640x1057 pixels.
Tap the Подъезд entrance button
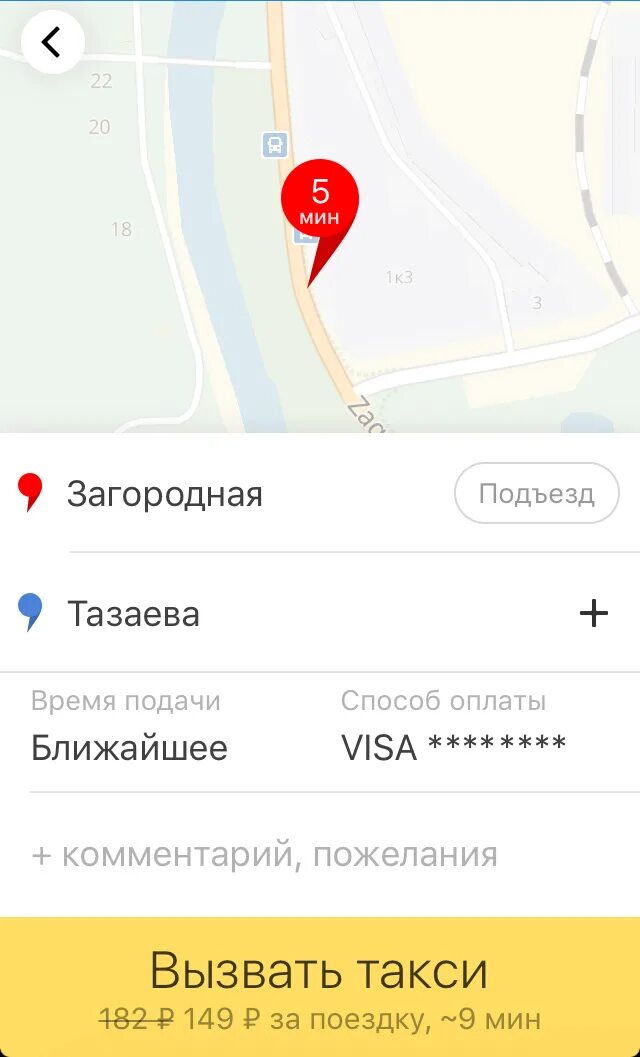point(537,493)
